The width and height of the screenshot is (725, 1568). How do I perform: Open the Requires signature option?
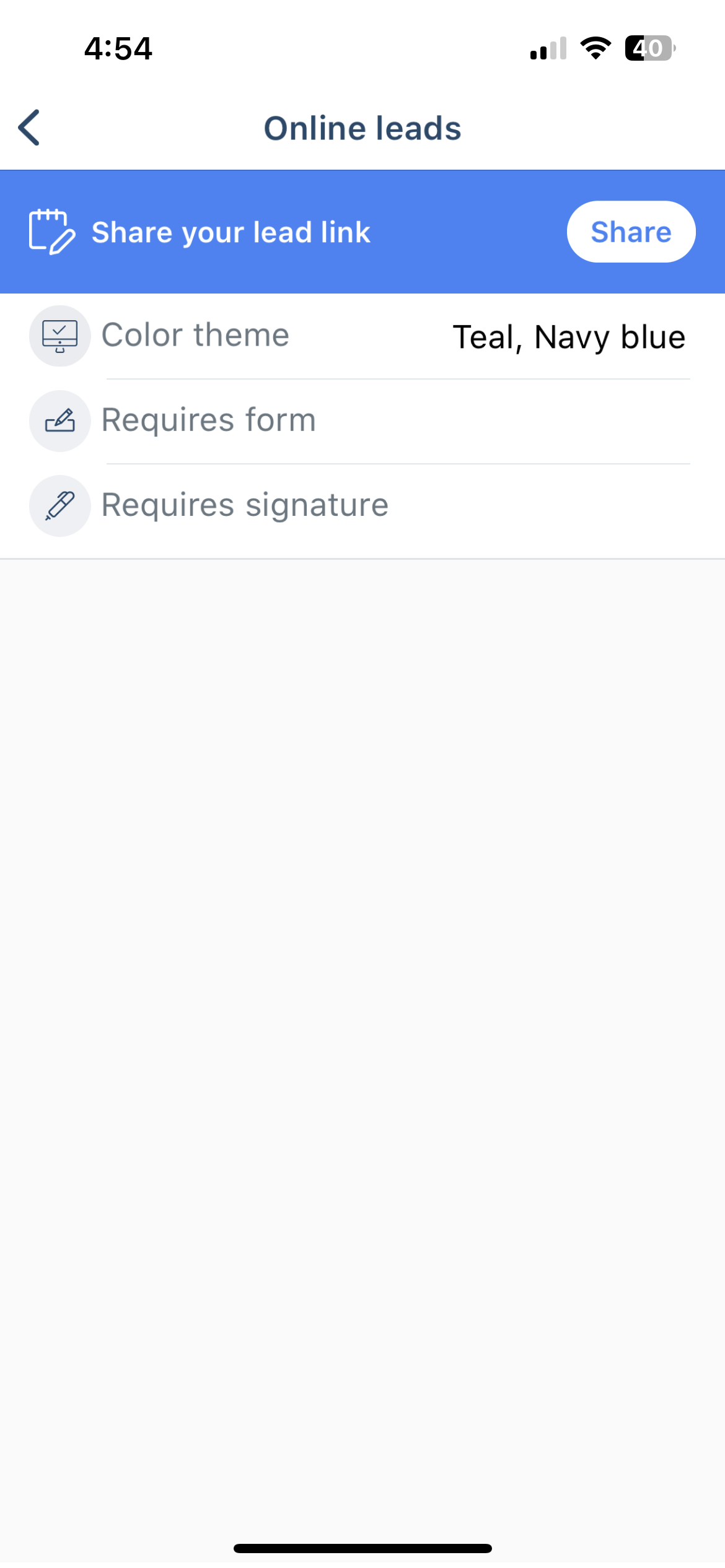click(362, 505)
